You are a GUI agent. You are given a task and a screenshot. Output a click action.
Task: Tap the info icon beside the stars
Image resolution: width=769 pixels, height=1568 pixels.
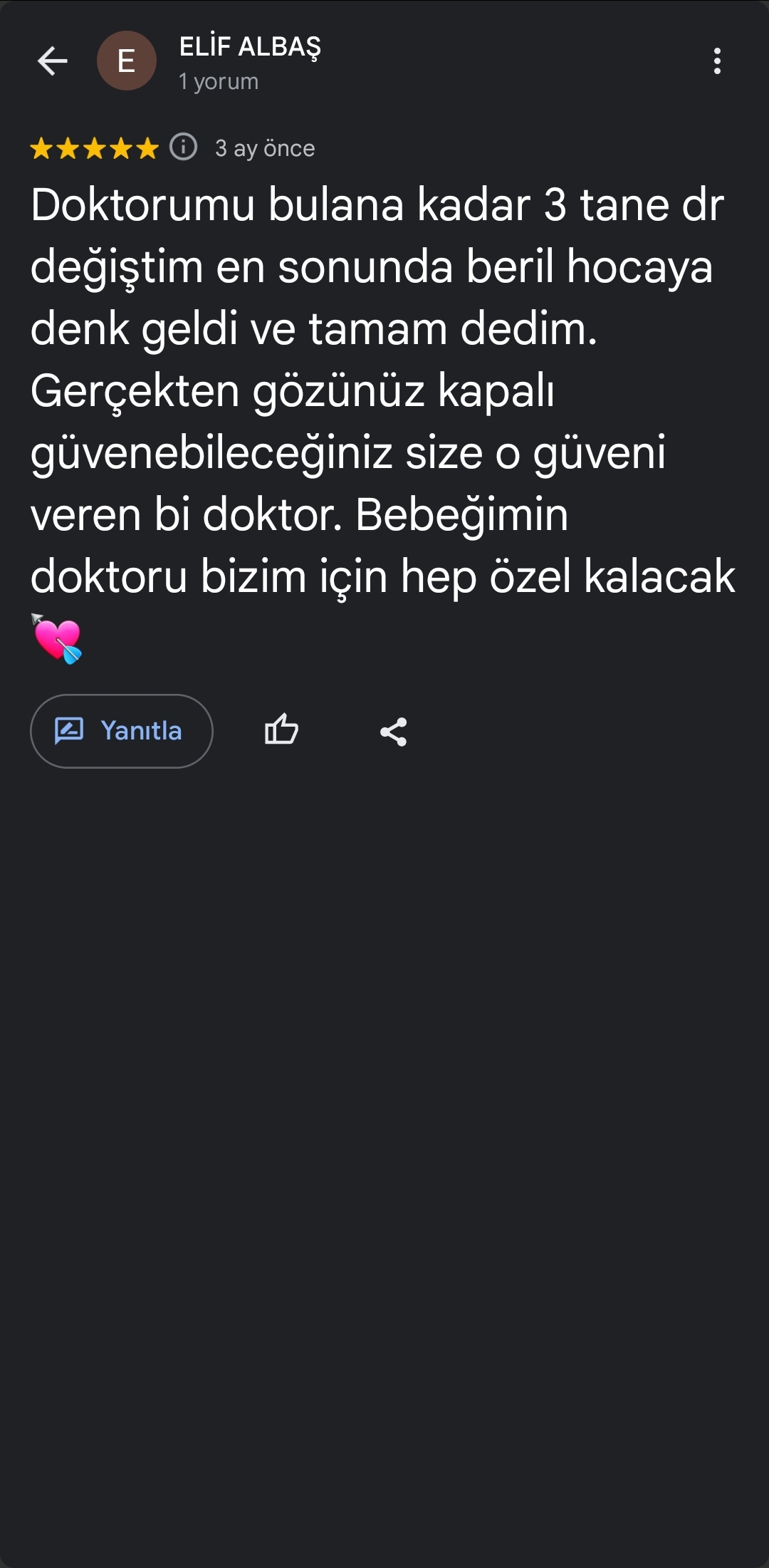[x=184, y=147]
